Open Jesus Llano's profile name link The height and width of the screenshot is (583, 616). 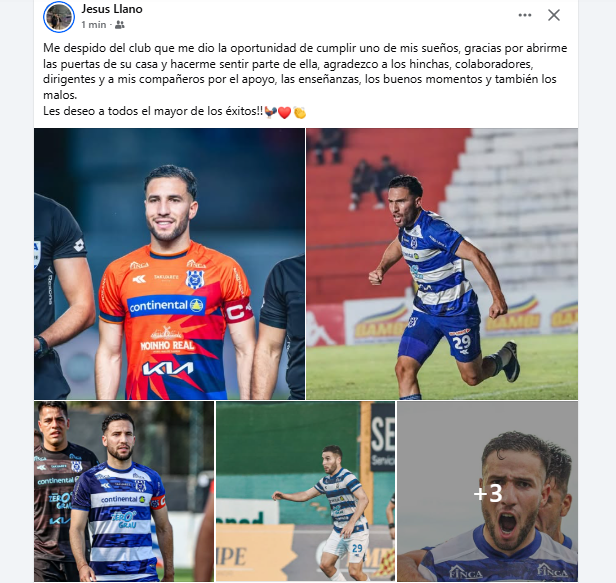pyautogui.click(x=111, y=9)
